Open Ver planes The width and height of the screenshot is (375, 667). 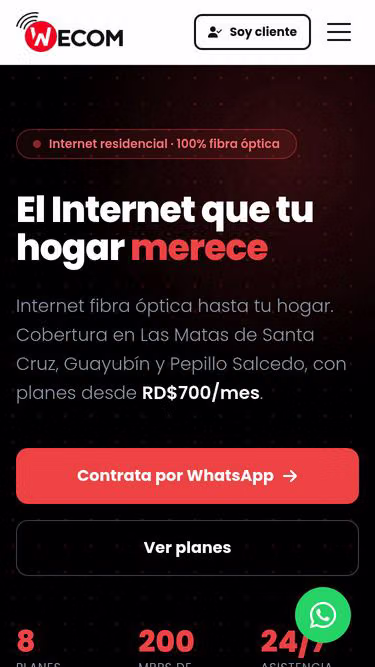click(188, 548)
